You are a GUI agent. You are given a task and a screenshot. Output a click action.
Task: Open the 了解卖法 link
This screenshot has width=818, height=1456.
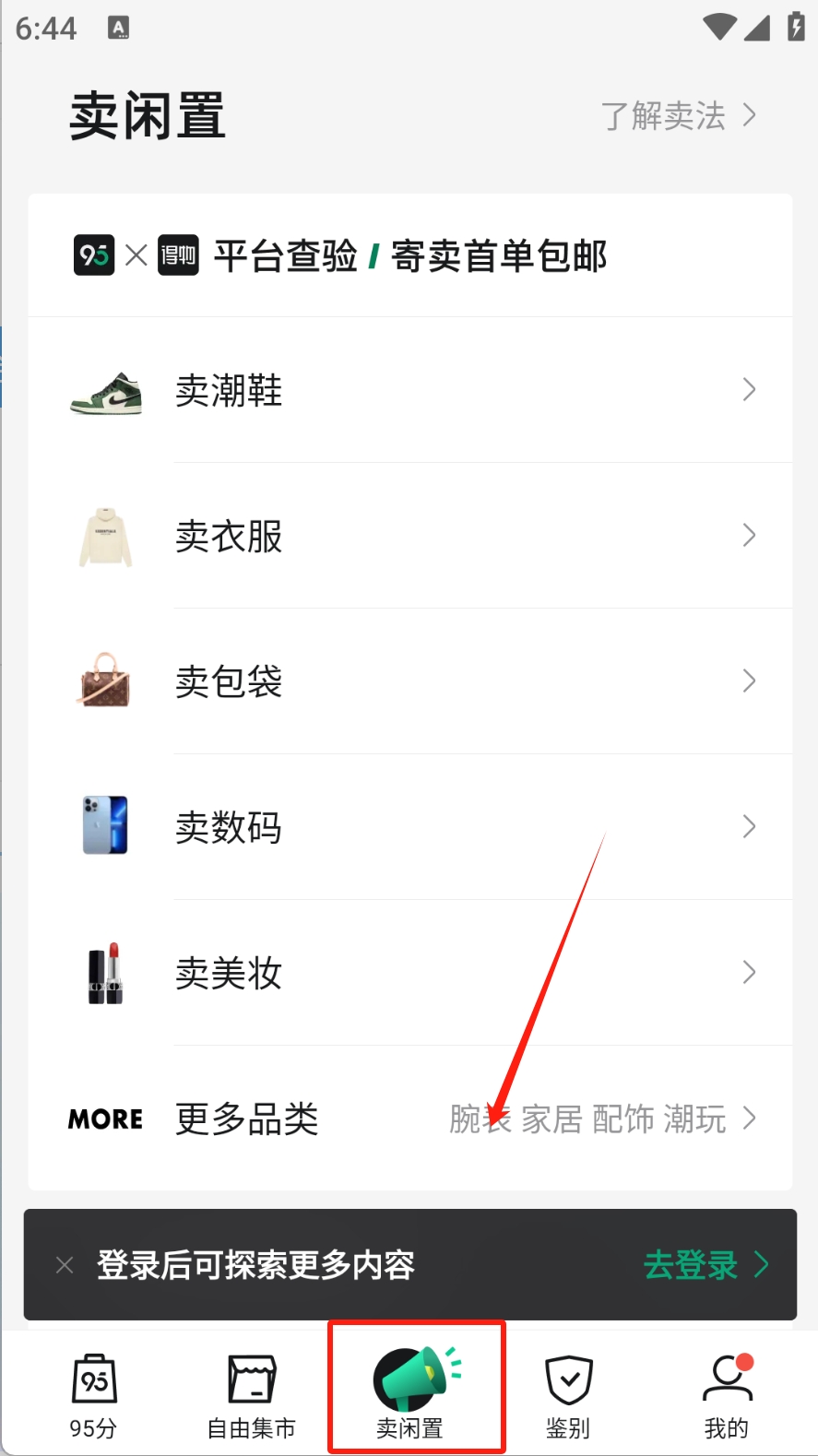click(x=678, y=116)
